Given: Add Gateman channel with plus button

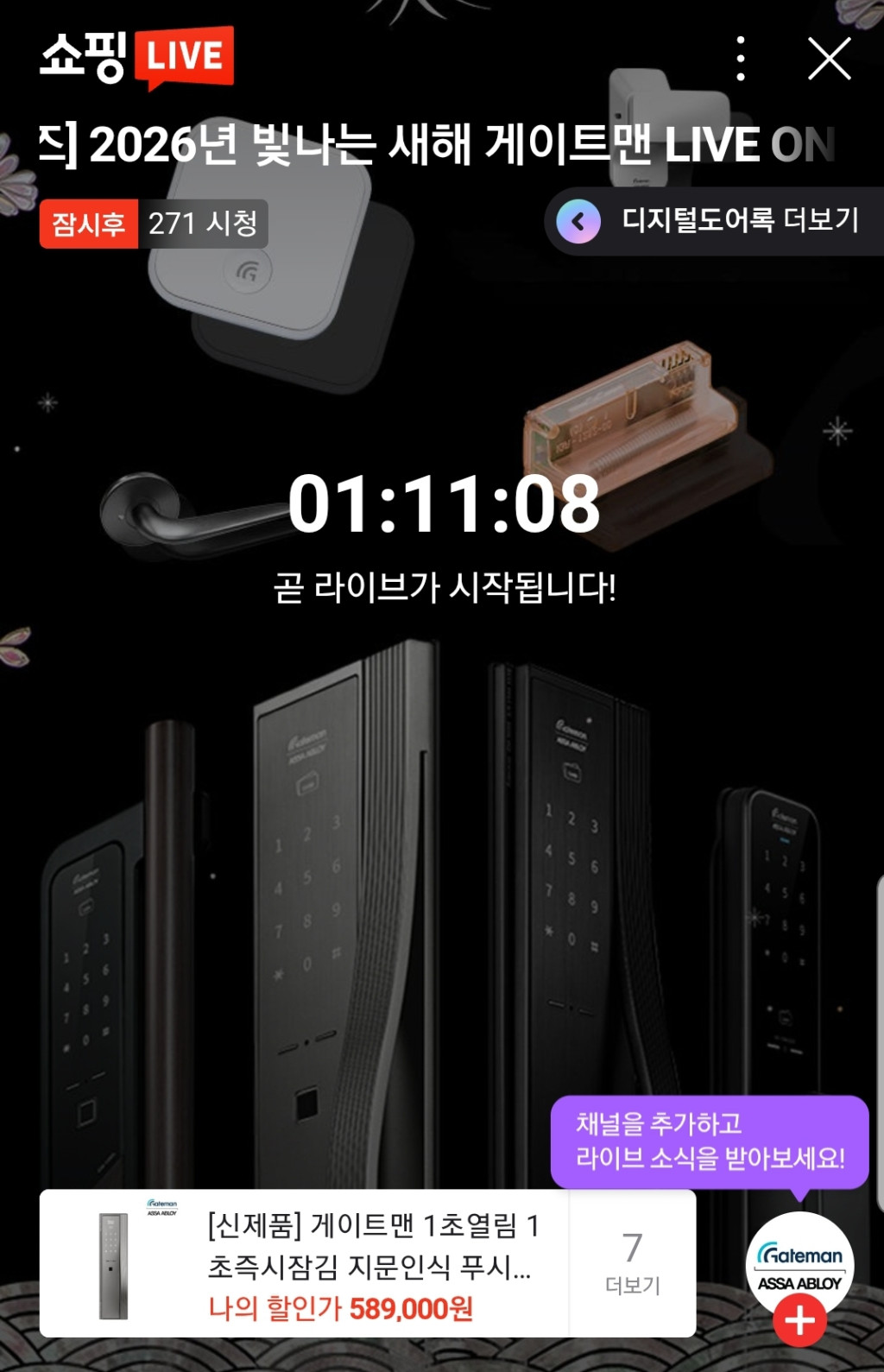Looking at the screenshot, I should 799,1321.
